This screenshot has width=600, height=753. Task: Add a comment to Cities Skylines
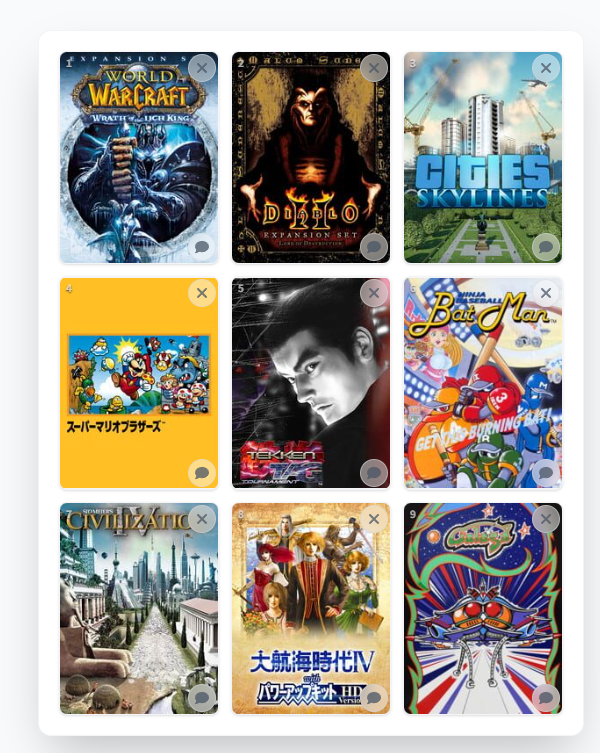[546, 246]
